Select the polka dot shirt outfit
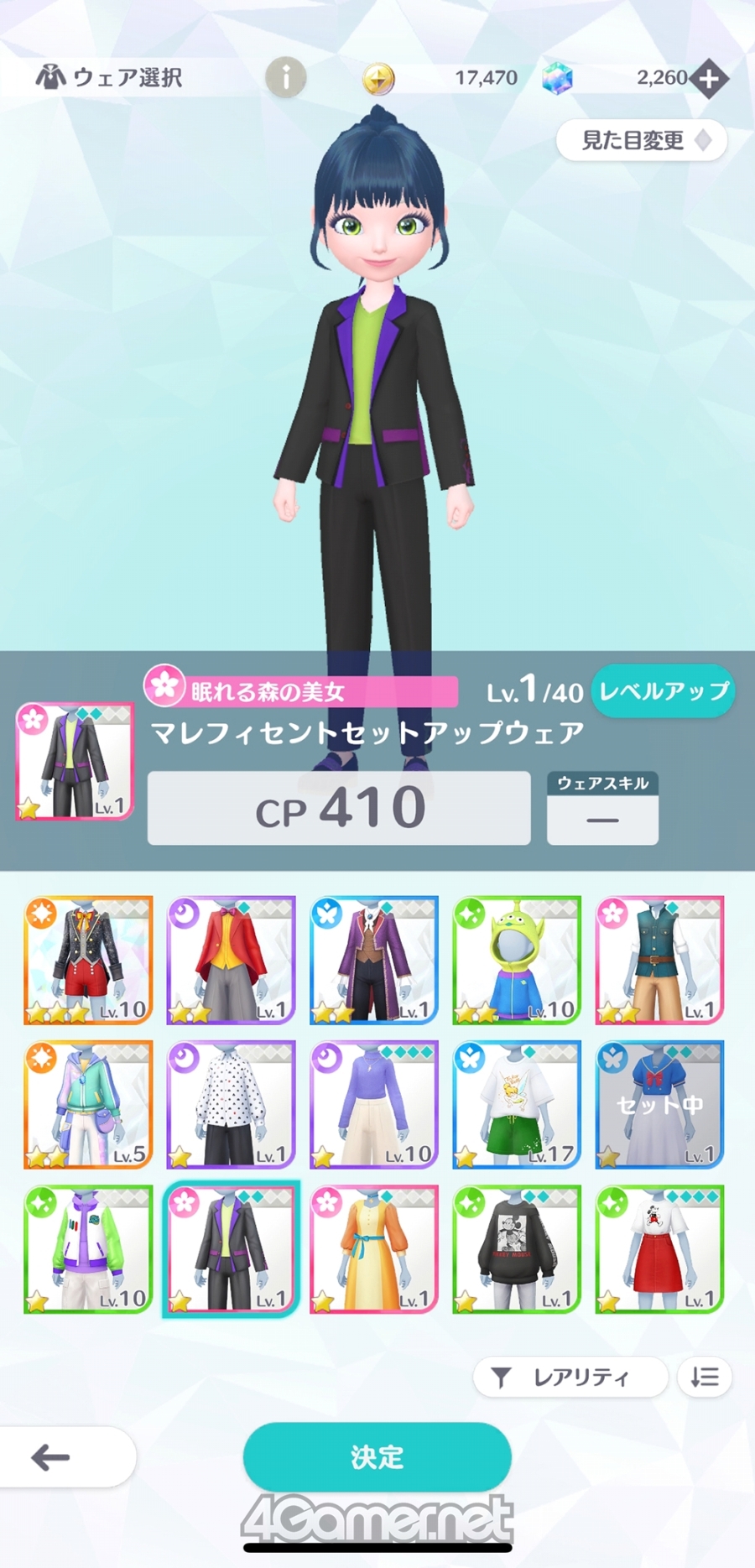Viewport: 755px width, 1568px height. [231, 1105]
